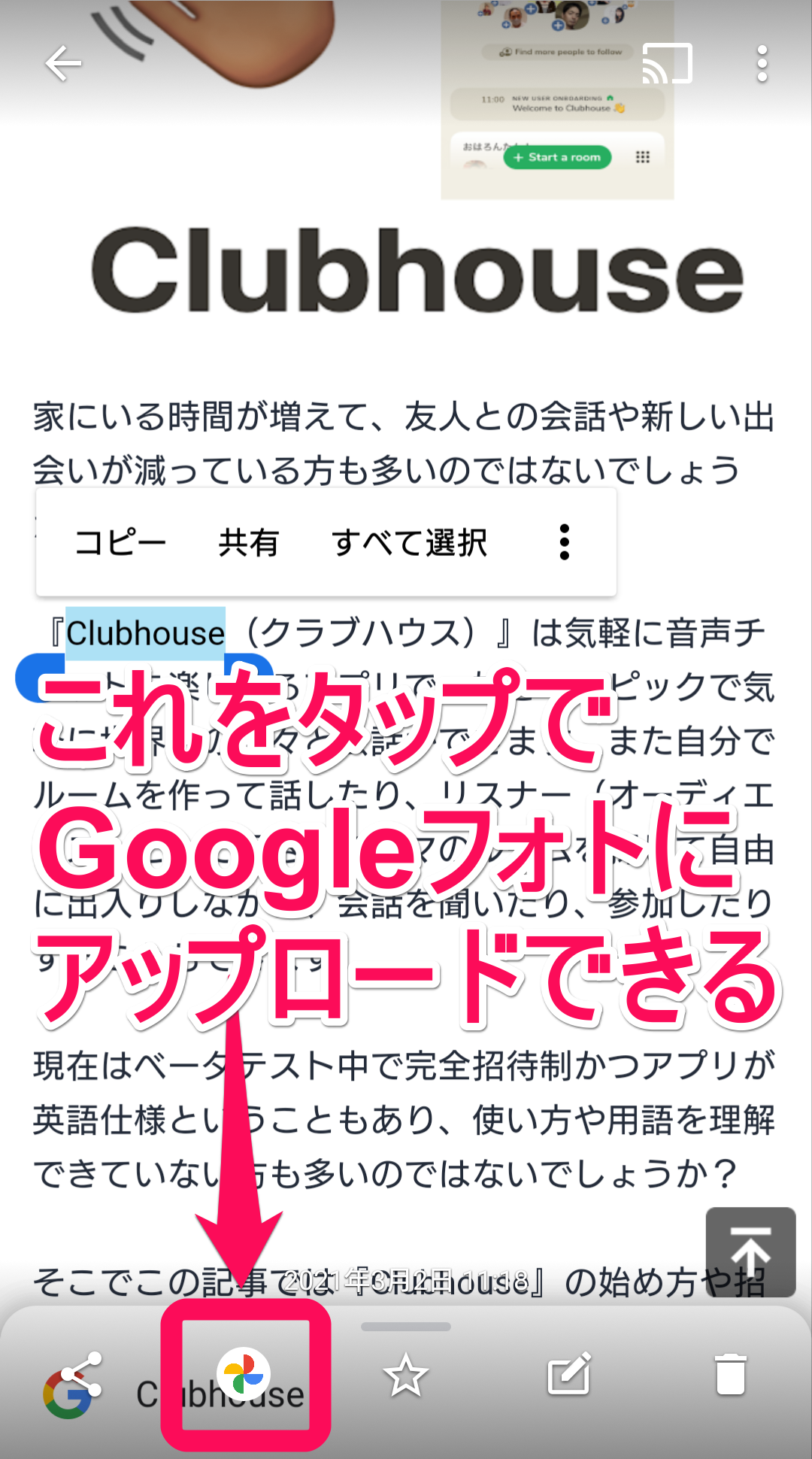Go back with the top arrow
The image size is (812, 1459).
pos(63,63)
